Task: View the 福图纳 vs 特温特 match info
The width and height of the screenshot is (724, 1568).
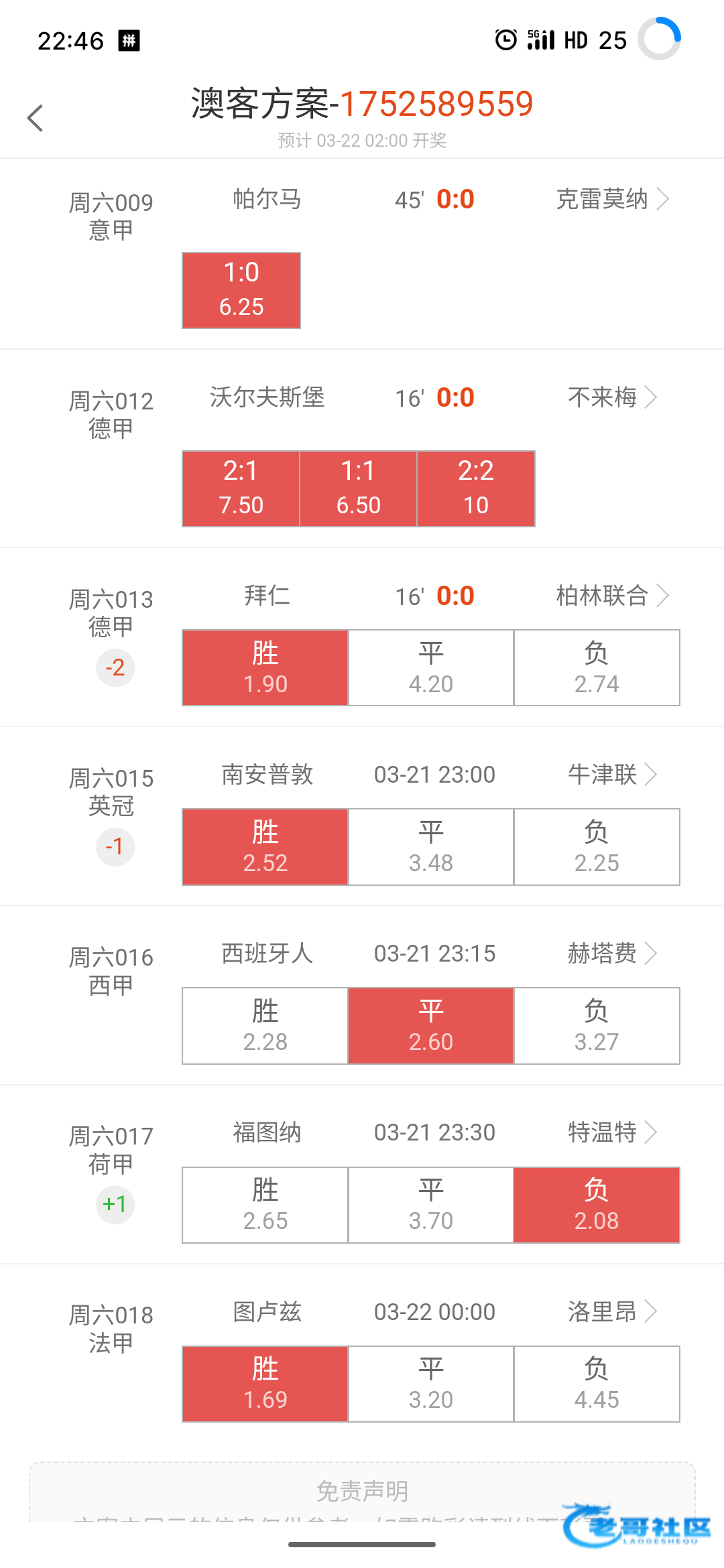Action: pyautogui.click(x=650, y=1132)
